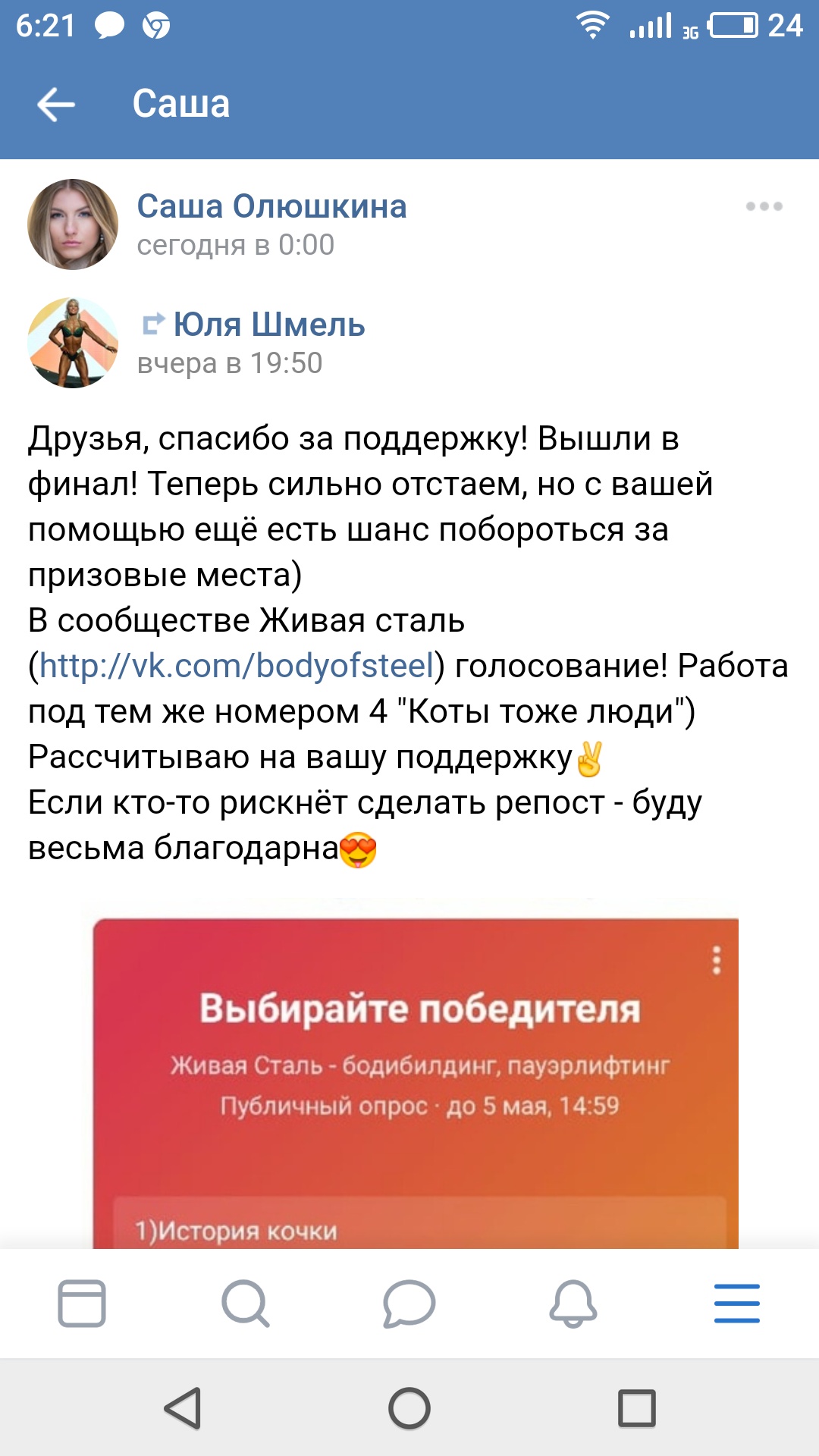Open the notifications bell tab
The height and width of the screenshot is (1456, 819).
click(573, 1304)
